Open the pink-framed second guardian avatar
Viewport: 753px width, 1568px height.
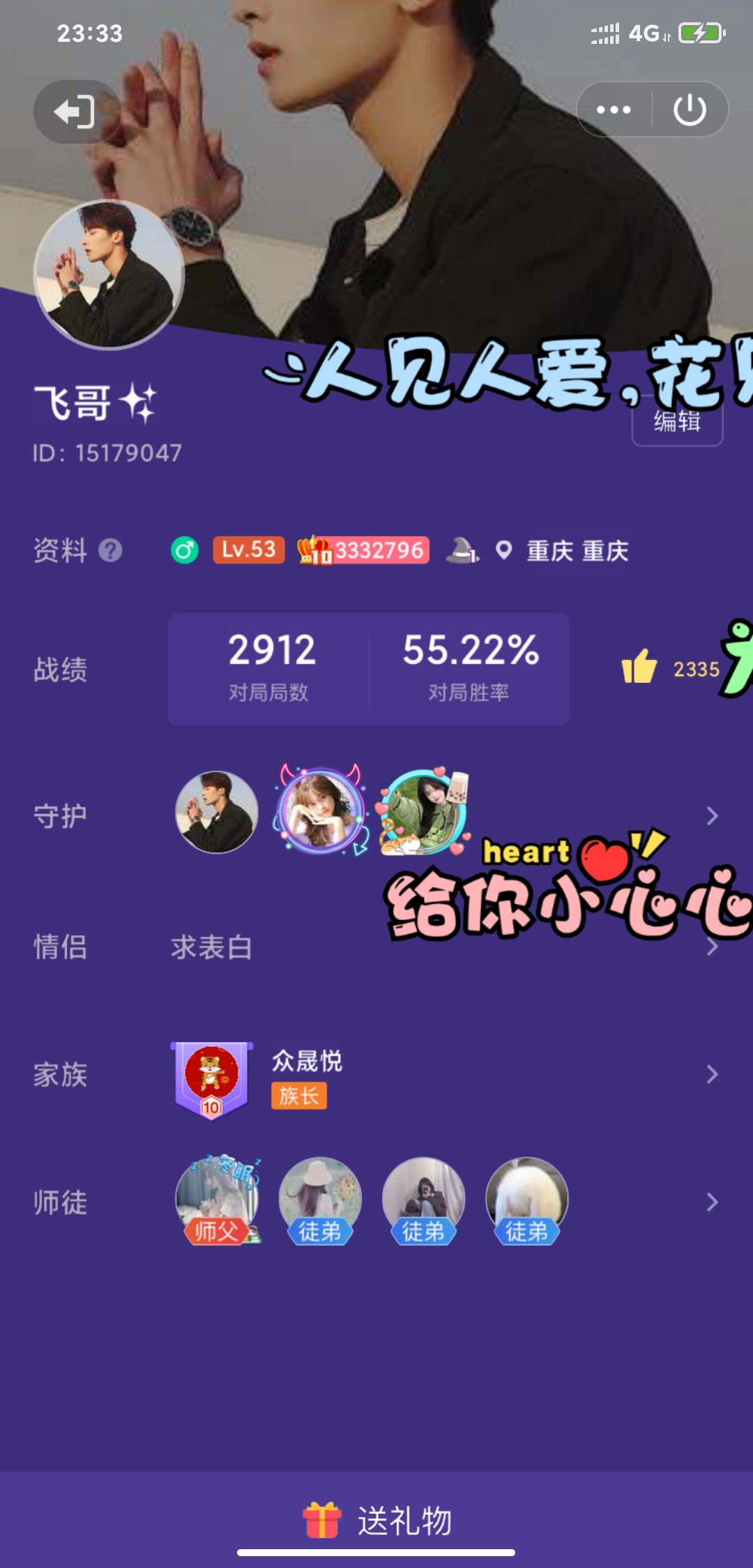(x=320, y=811)
